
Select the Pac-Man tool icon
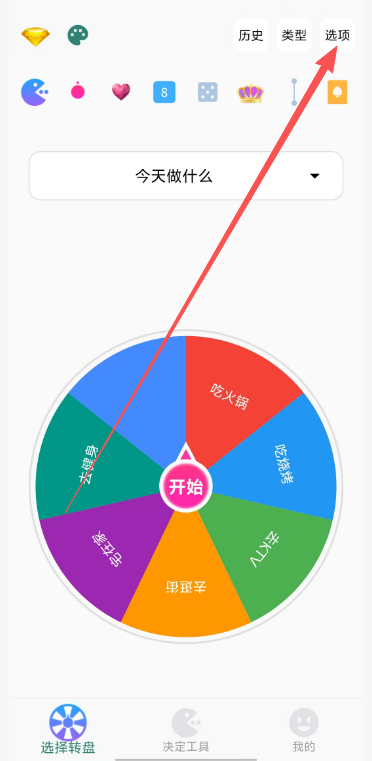pos(34,92)
